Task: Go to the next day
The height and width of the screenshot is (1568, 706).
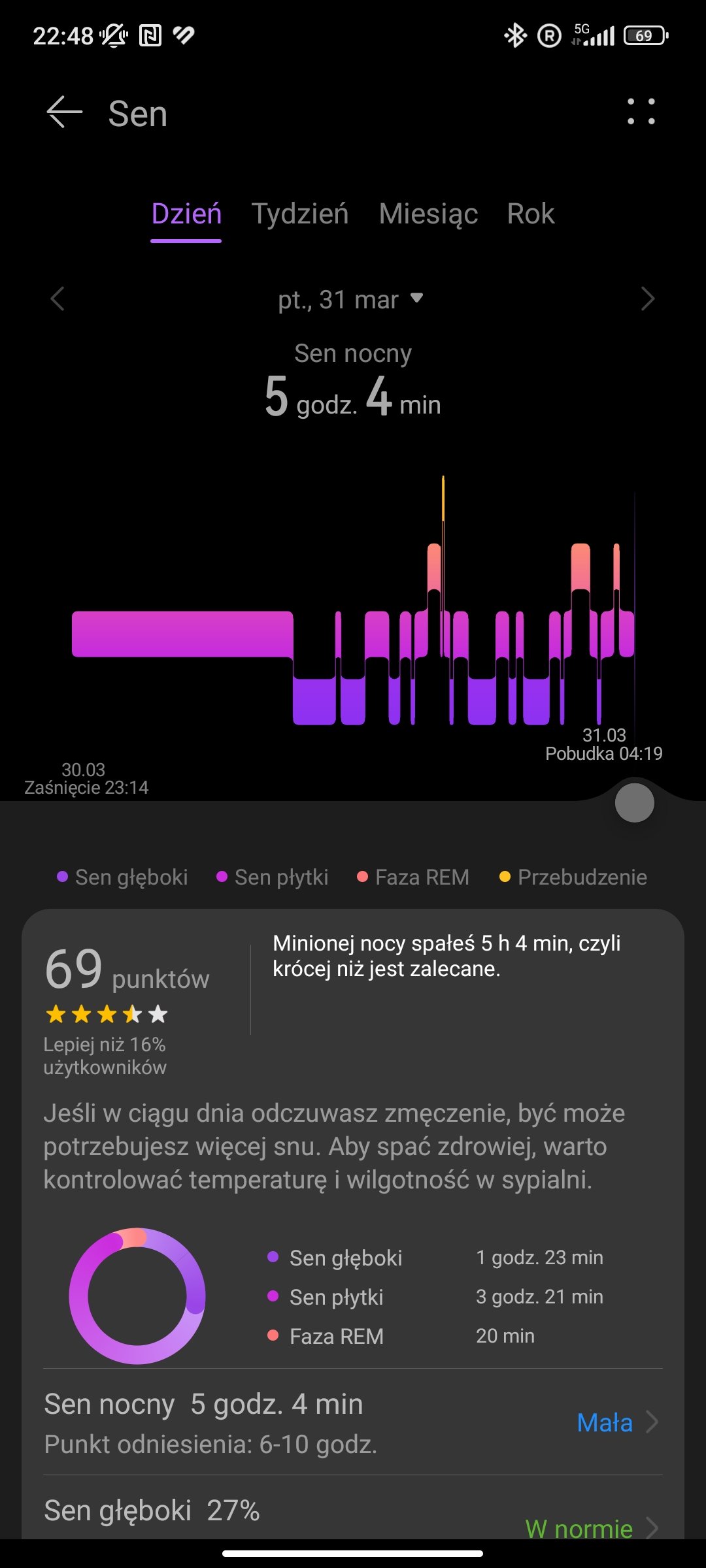Action: [647, 299]
